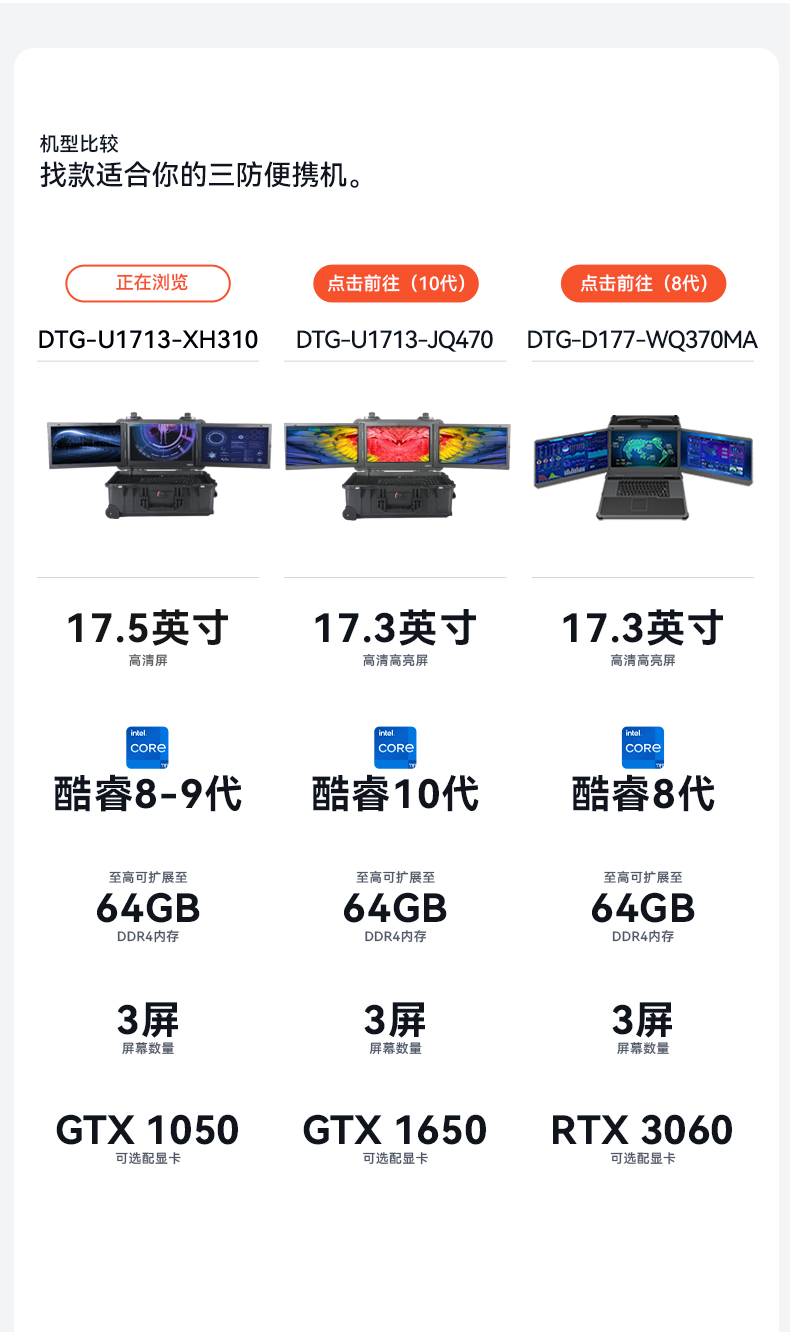This screenshot has height=1332, width=790.
Task: Toggle to the 10代 model comparison
Action: (x=395, y=283)
